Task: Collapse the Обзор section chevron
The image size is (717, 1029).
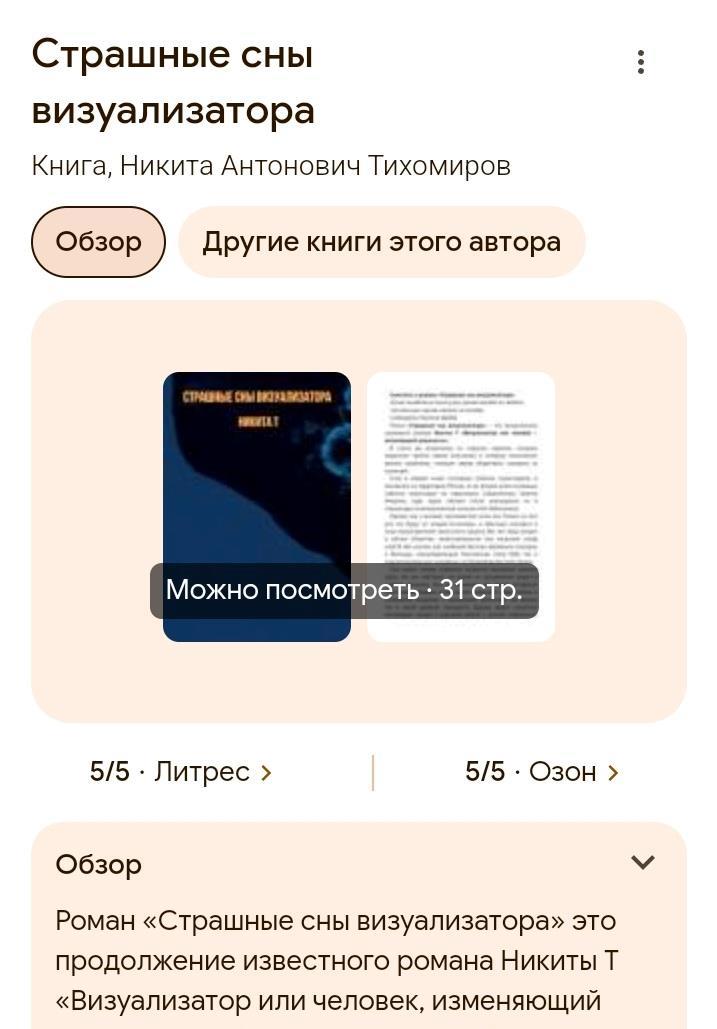Action: tap(643, 862)
